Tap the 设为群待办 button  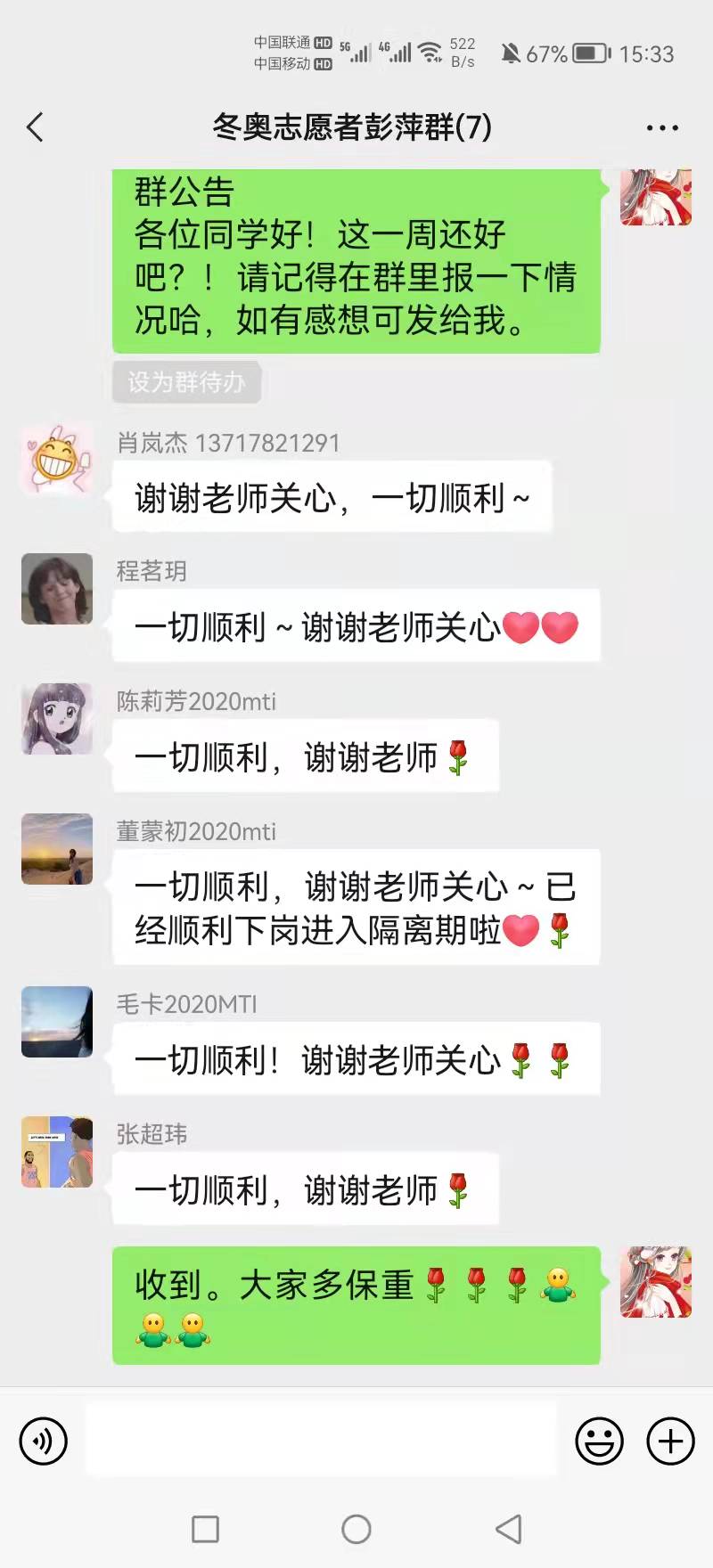click(x=186, y=382)
